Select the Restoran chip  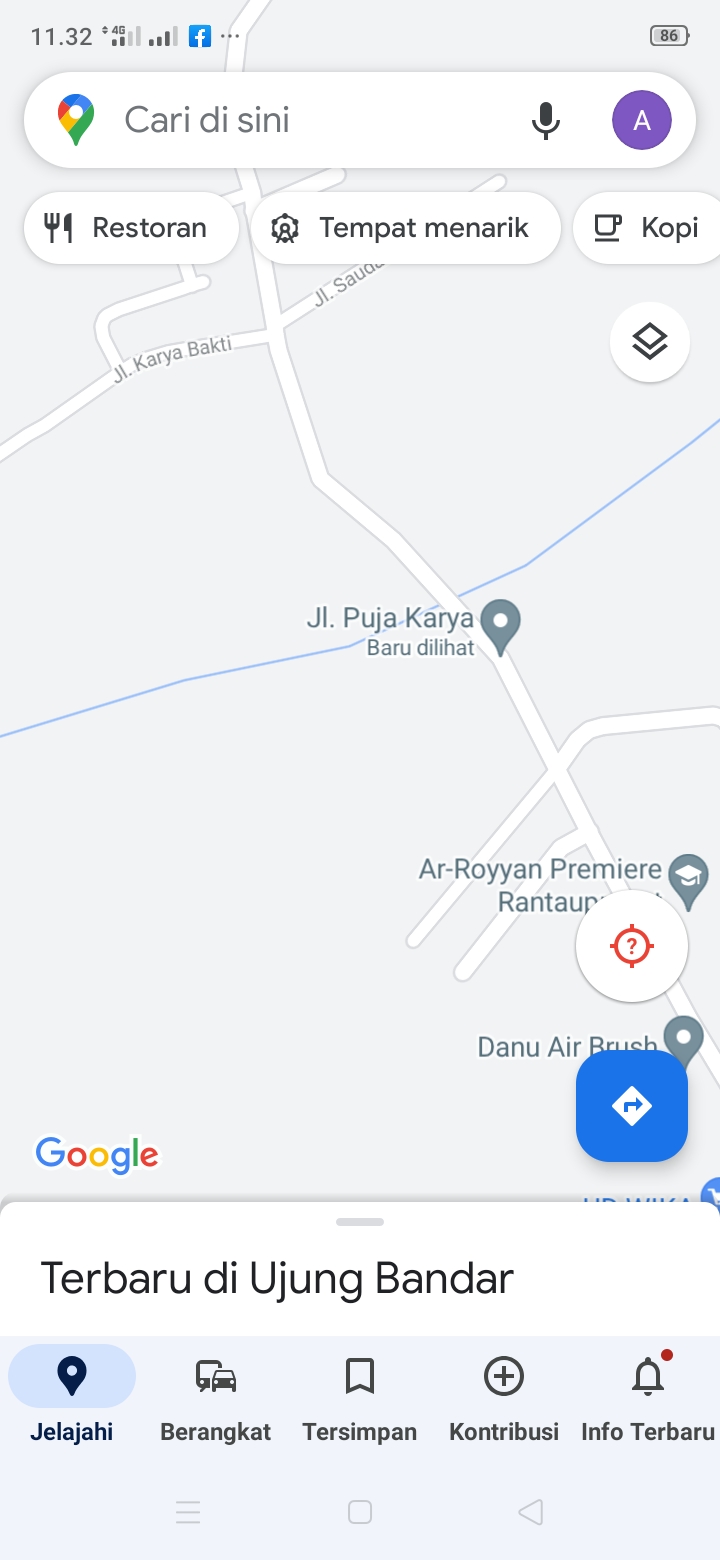click(130, 228)
